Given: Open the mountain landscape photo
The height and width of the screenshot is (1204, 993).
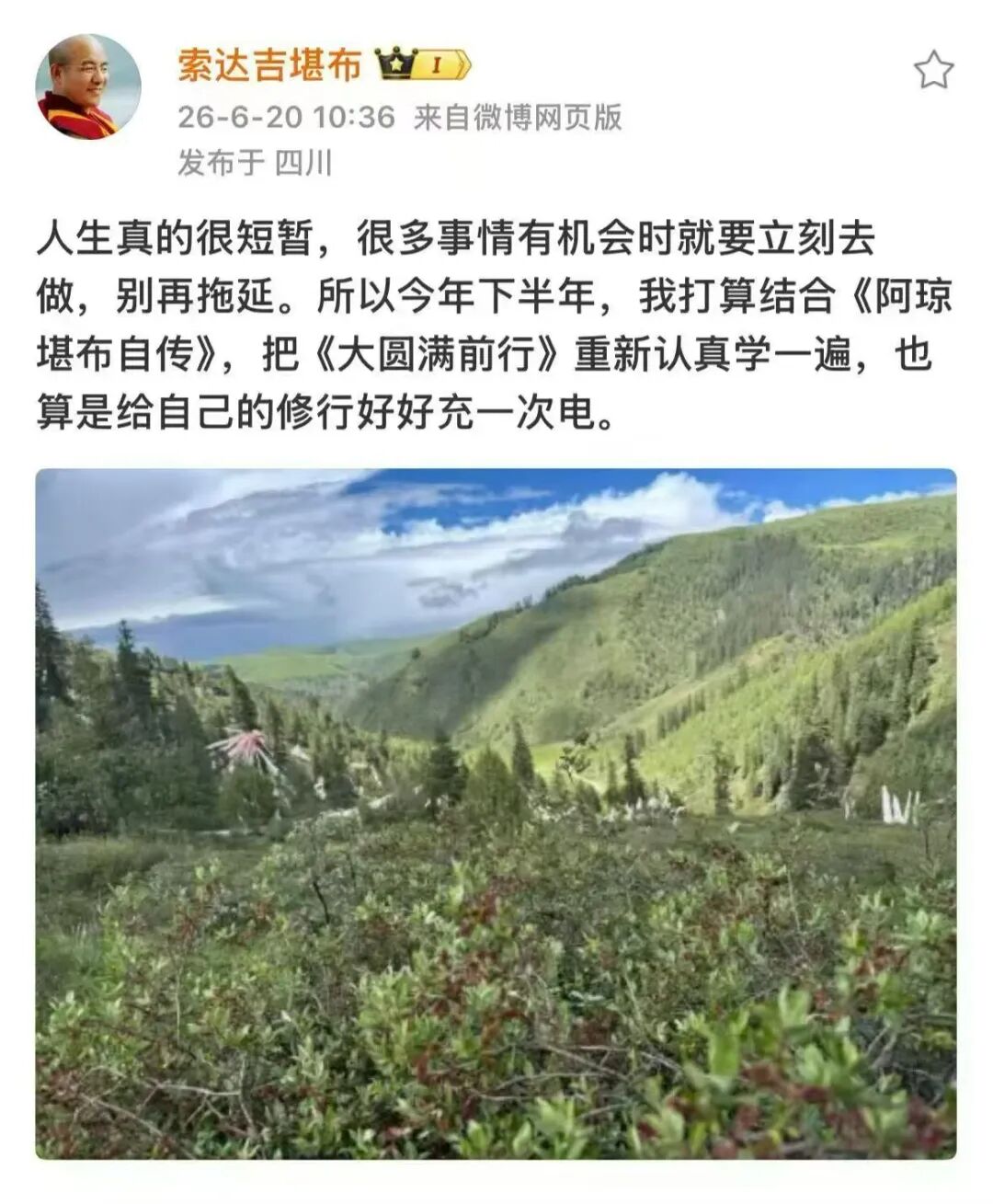Looking at the screenshot, I should point(496,814).
